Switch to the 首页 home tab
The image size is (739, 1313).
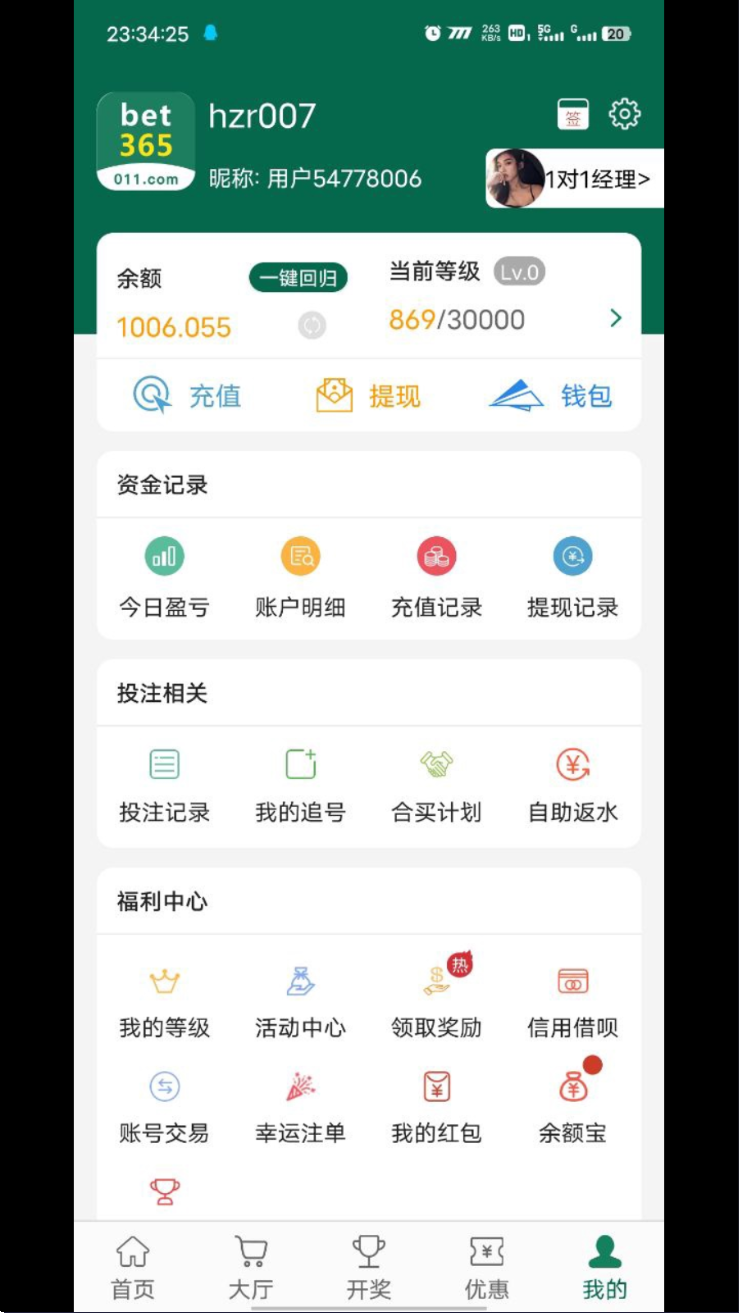coord(132,1266)
